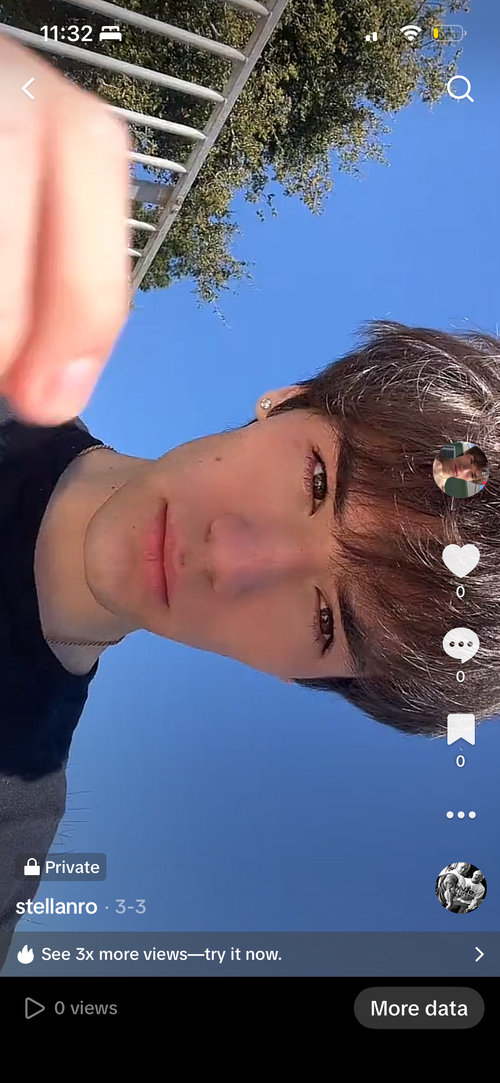Screen dimensions: 500x1083
Task: Open search with the magnifier icon
Action: click(460, 88)
